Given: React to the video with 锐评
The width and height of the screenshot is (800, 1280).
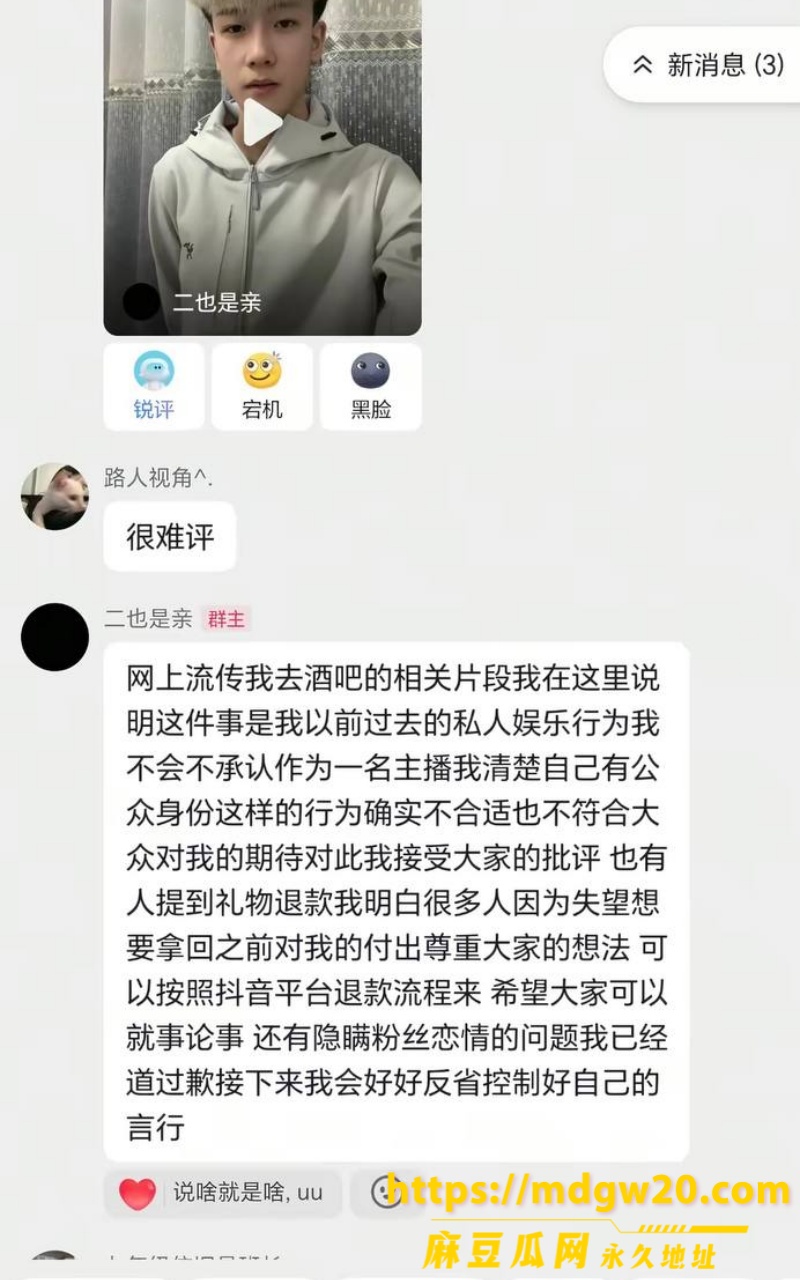Looking at the screenshot, I should tap(154, 387).
